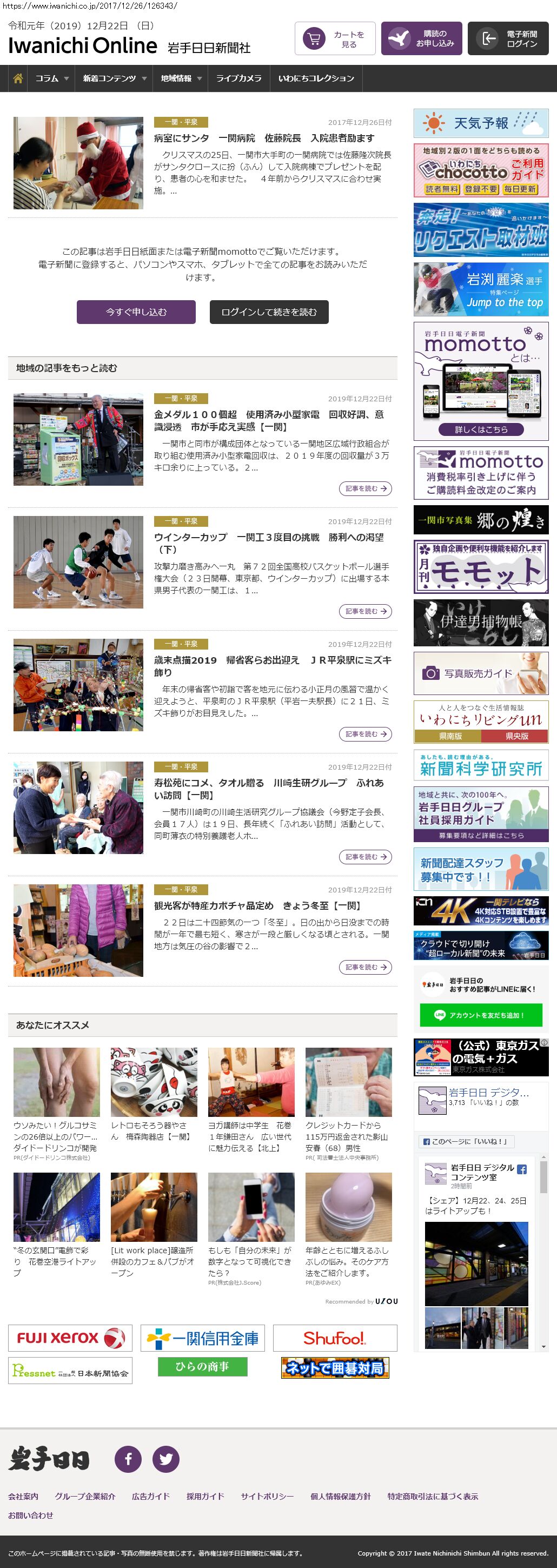557x1568 pixels.
Task: Open the 写真販売ガイド banner
Action: [481, 673]
